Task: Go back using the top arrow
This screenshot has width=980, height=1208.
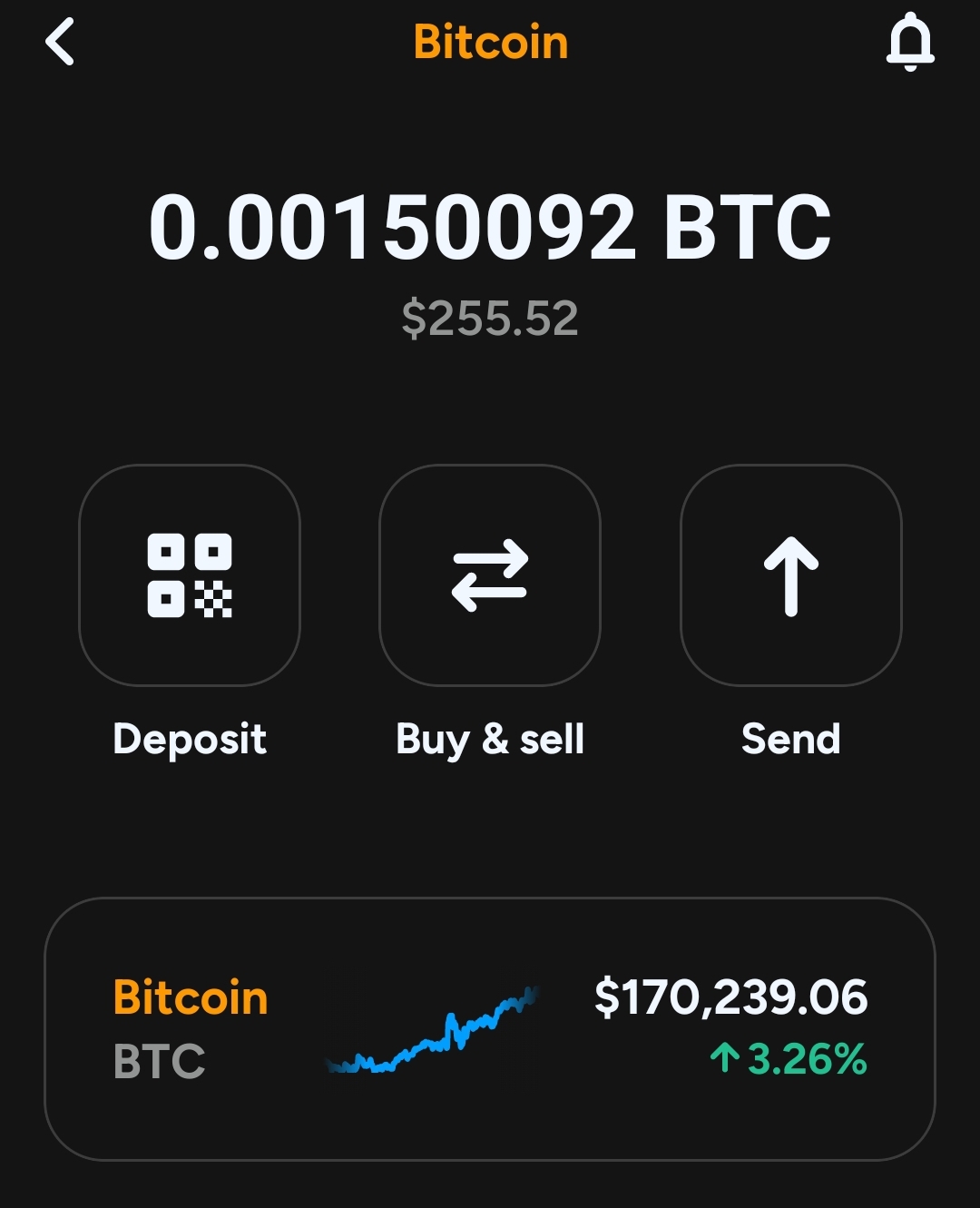Action: (x=60, y=43)
